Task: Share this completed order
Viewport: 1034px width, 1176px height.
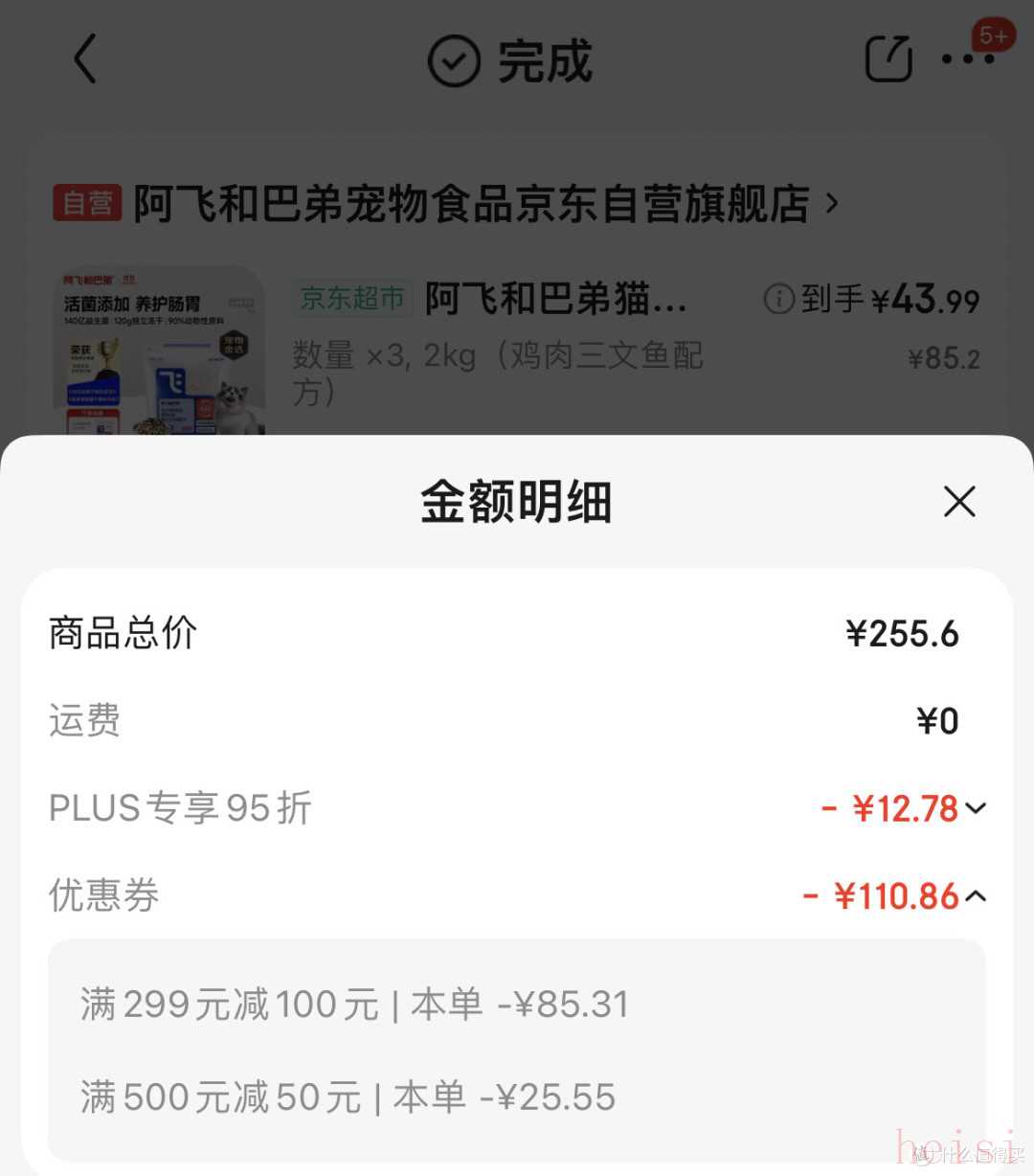Action: point(888,59)
